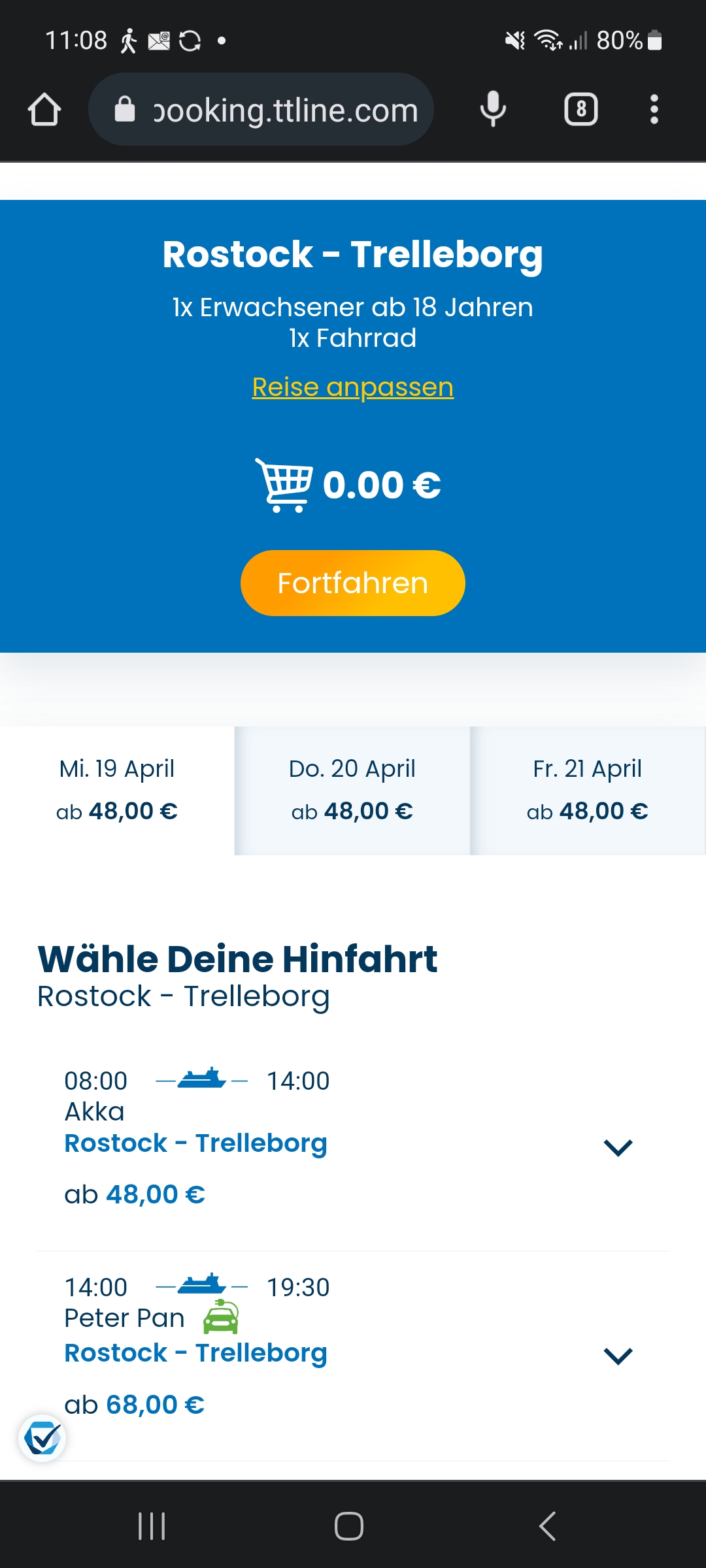Open the browser tab switcher
The image size is (706, 1568).
581,109
